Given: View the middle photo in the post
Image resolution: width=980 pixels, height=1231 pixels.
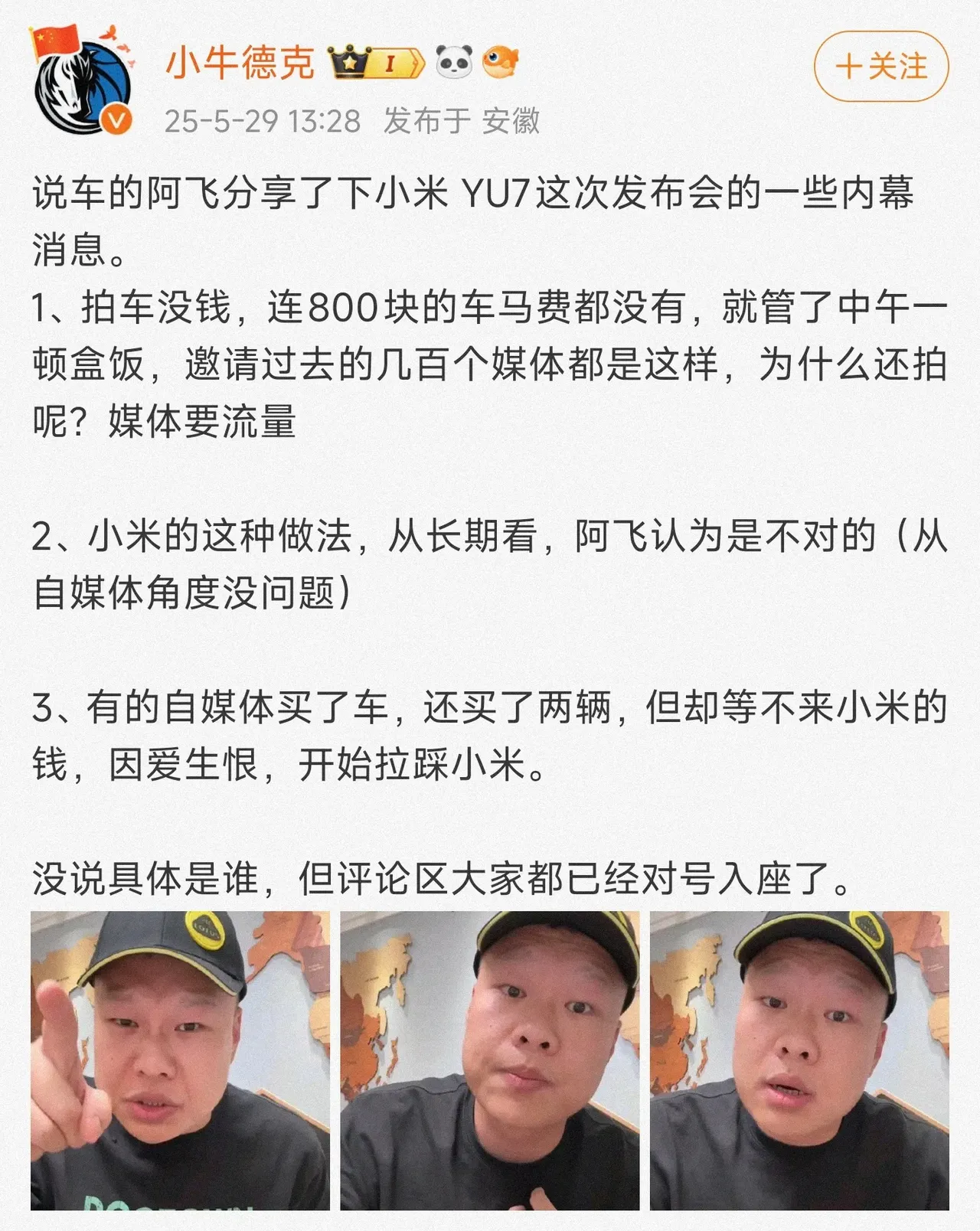Looking at the screenshot, I should coord(489,1060).
